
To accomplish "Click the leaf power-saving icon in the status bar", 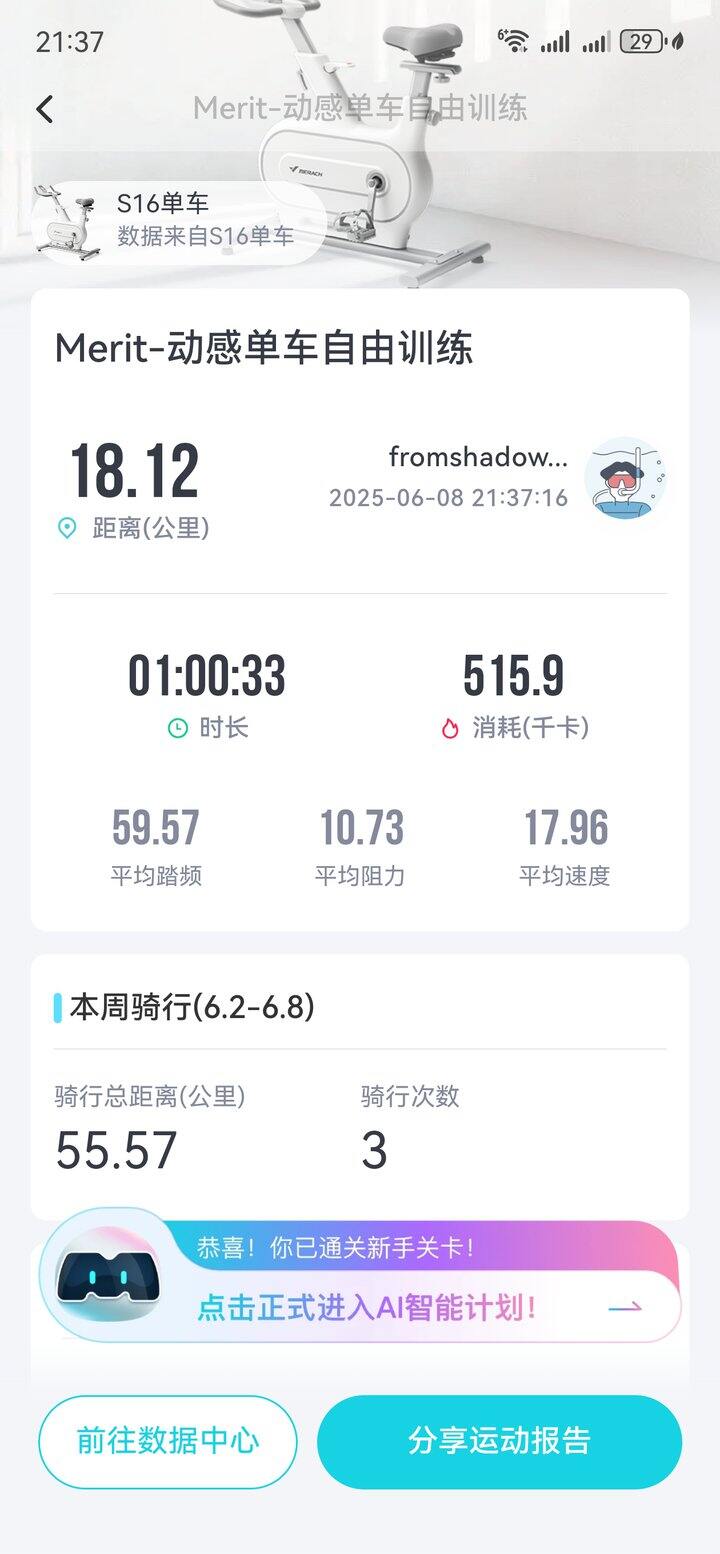I will (x=675, y=42).
